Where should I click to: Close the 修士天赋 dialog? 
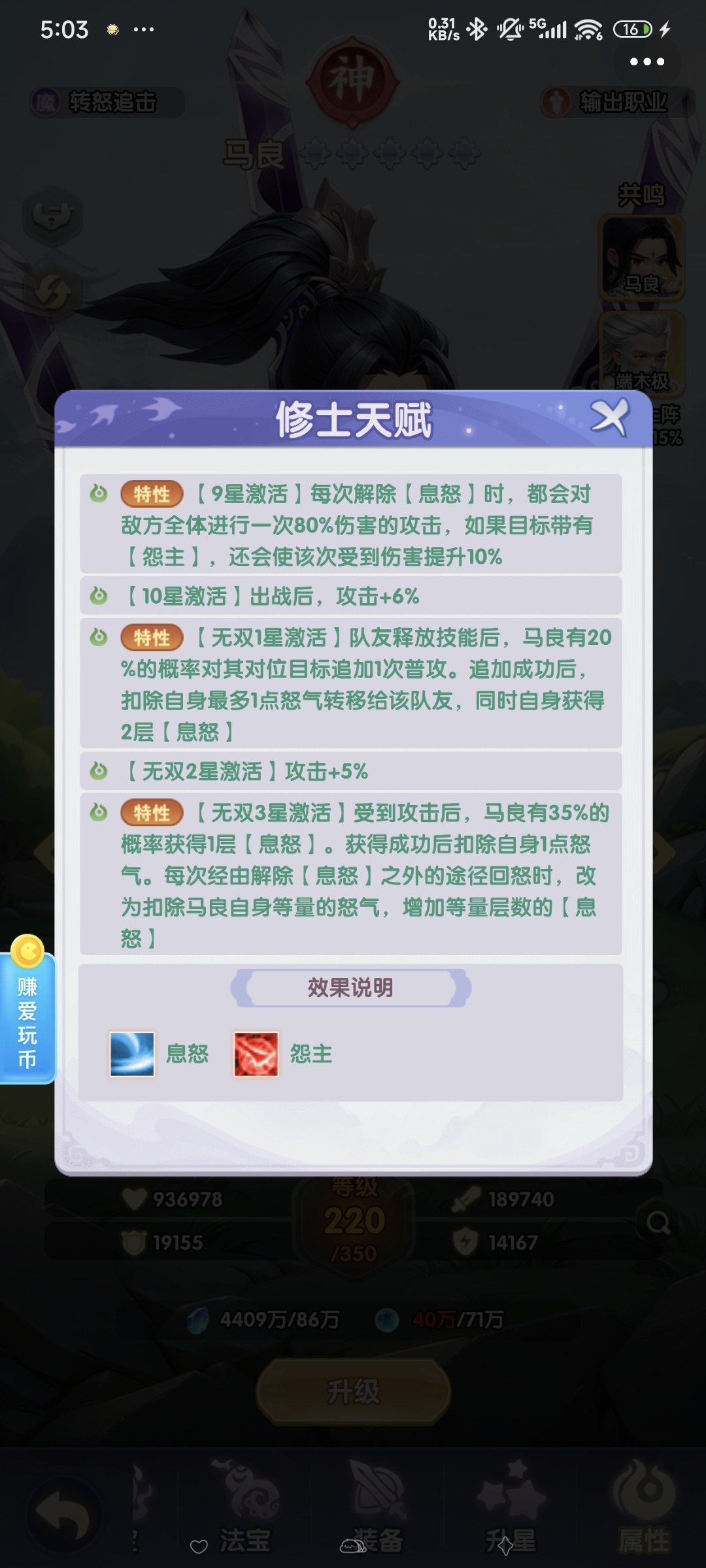coord(609,418)
